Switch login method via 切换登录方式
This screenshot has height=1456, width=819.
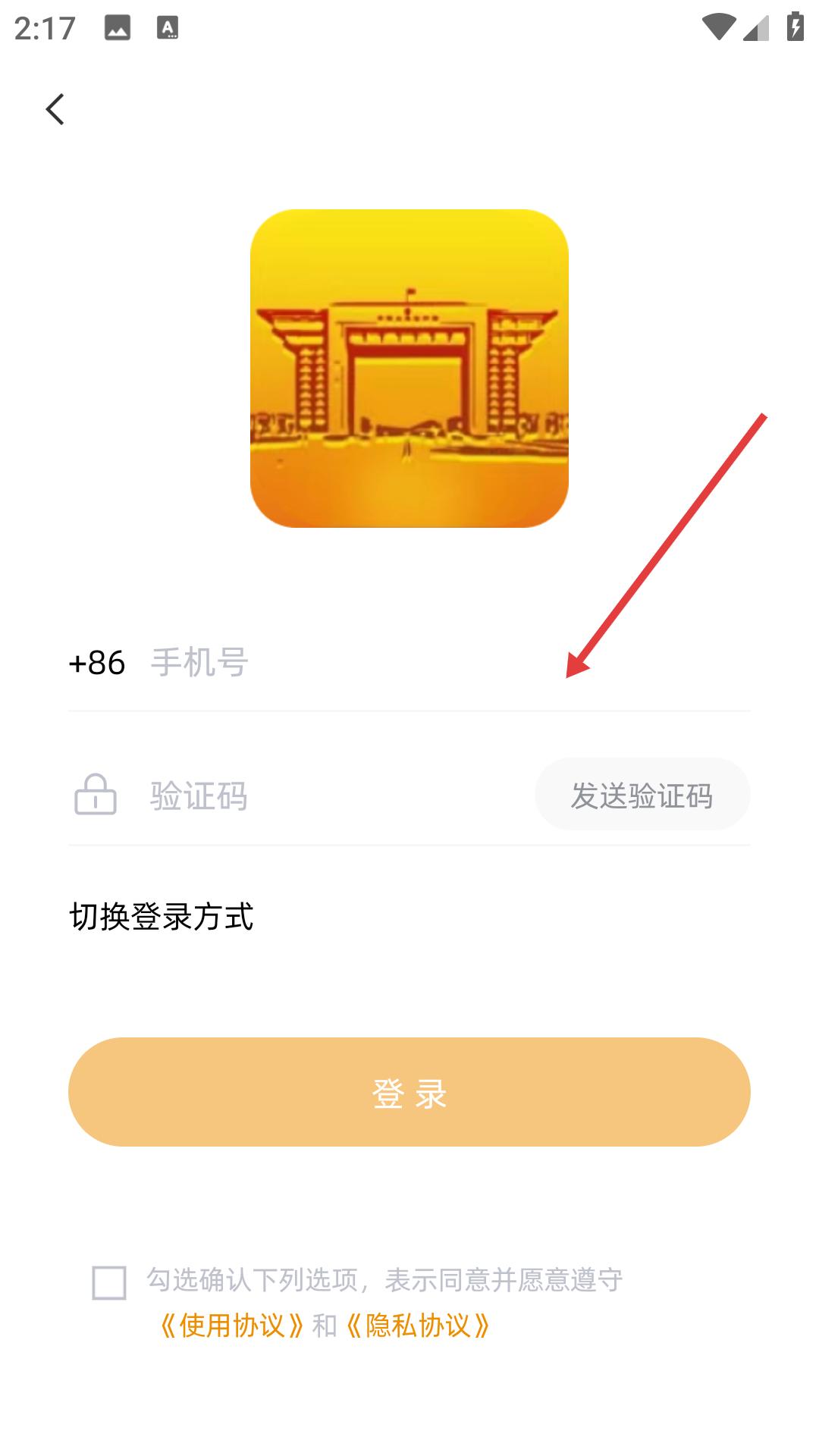point(162,916)
